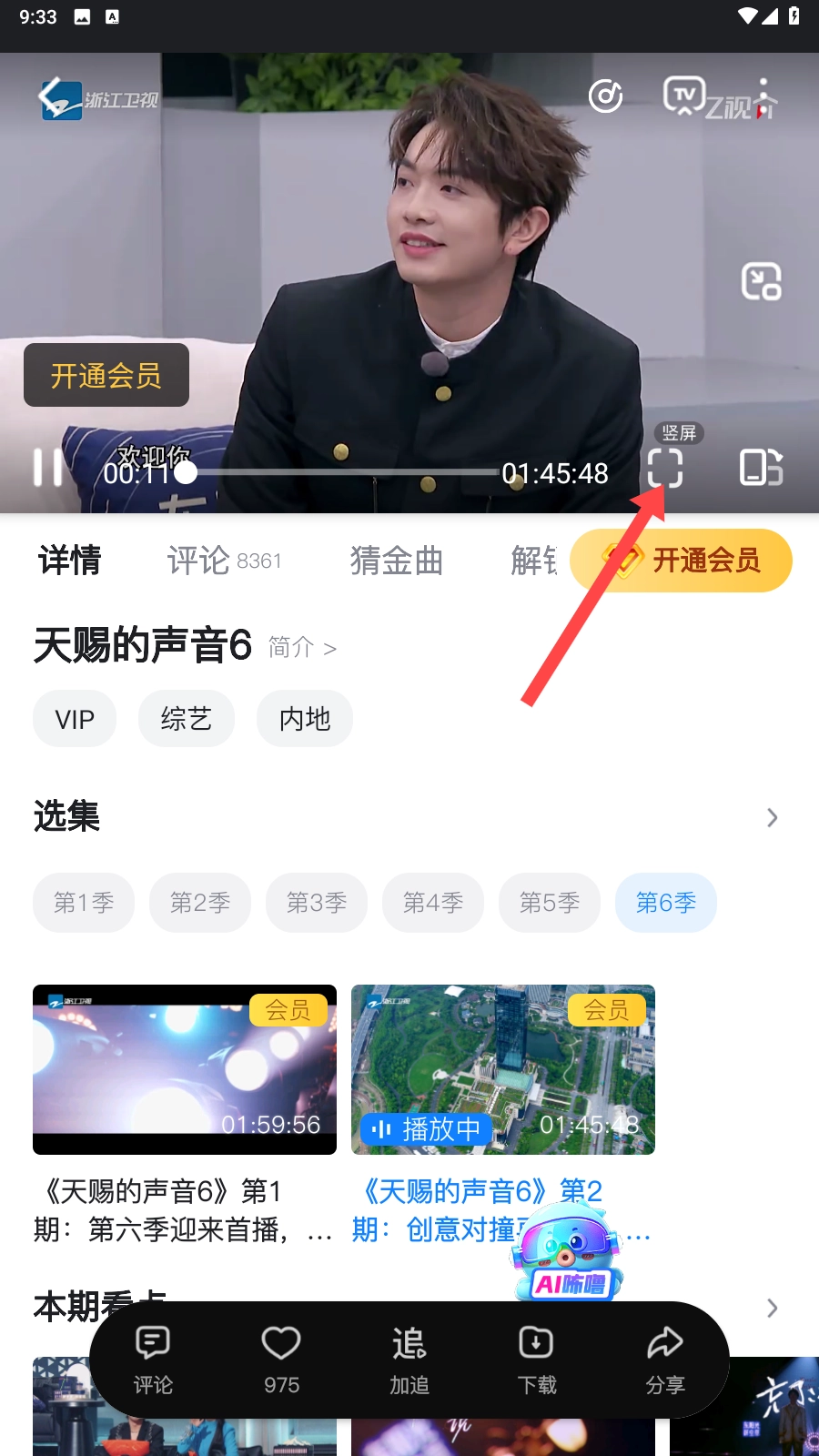
Task: Select the 内地 tag chip
Action: point(305,719)
